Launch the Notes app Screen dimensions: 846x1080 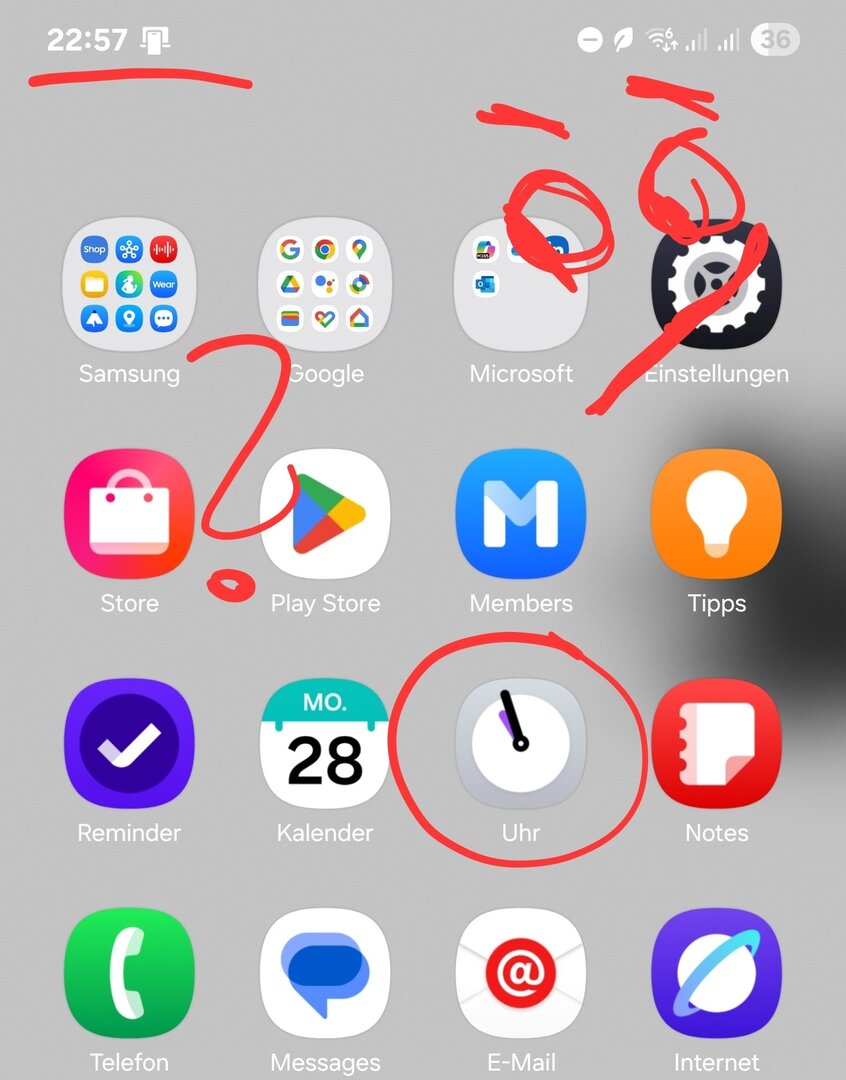click(x=716, y=744)
